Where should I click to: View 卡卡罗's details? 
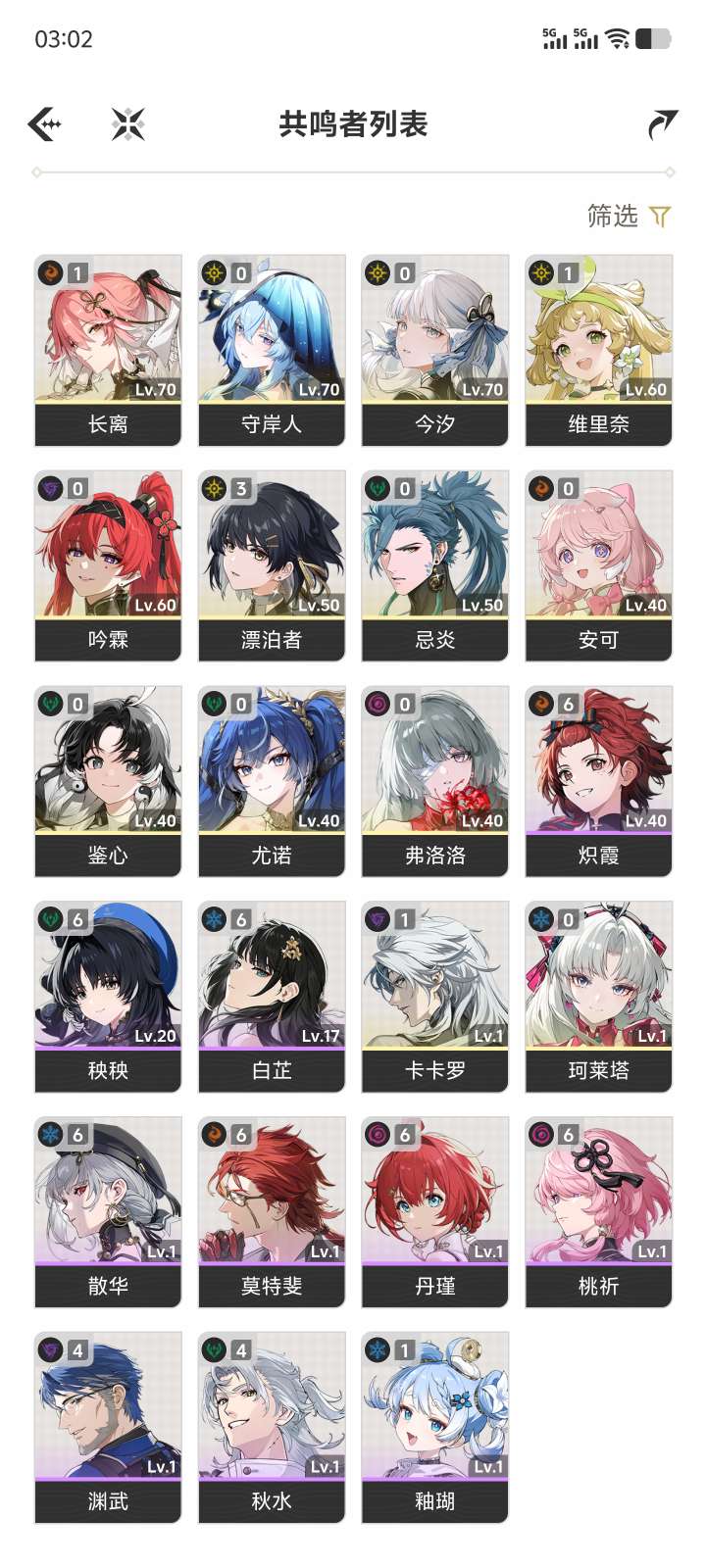pos(435,997)
